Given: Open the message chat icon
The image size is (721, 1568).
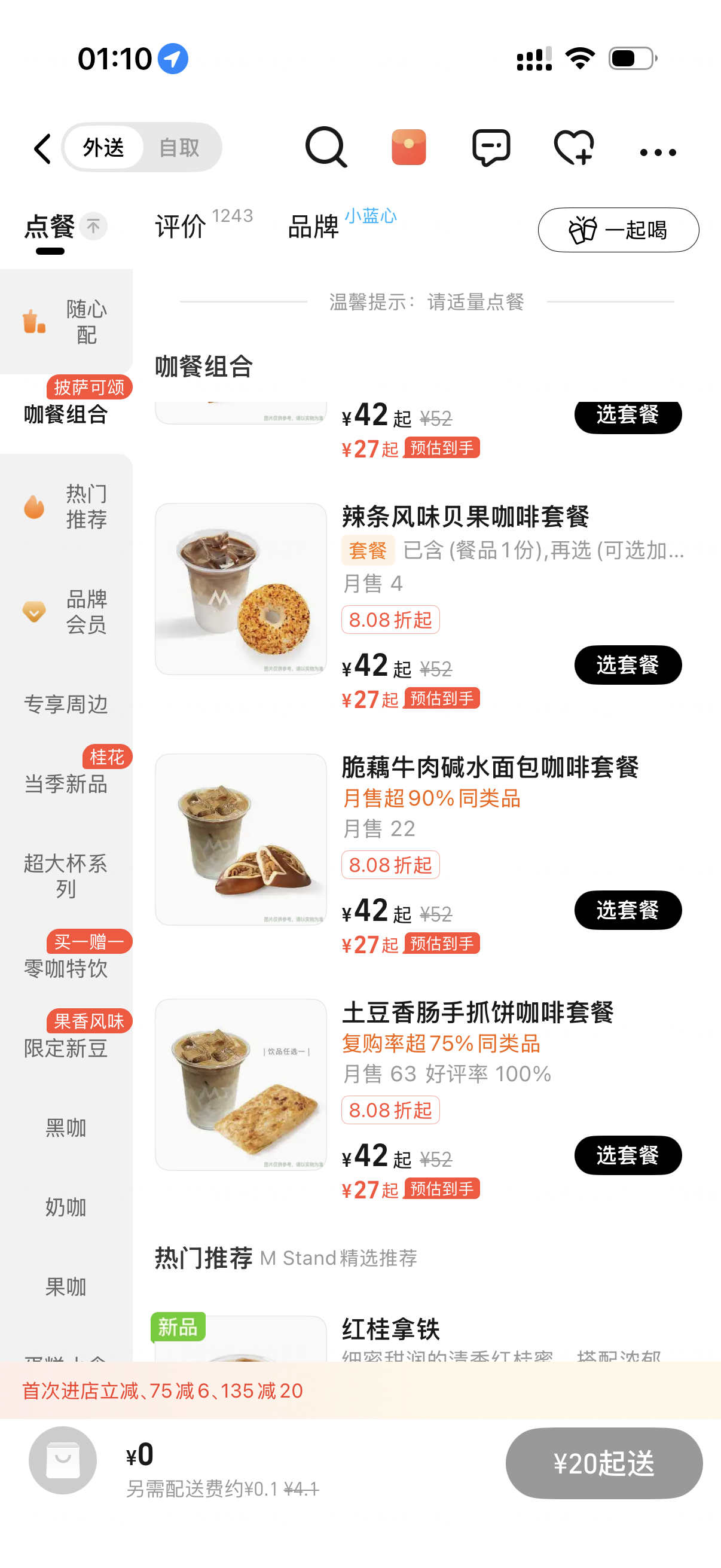Looking at the screenshot, I should pos(491,147).
